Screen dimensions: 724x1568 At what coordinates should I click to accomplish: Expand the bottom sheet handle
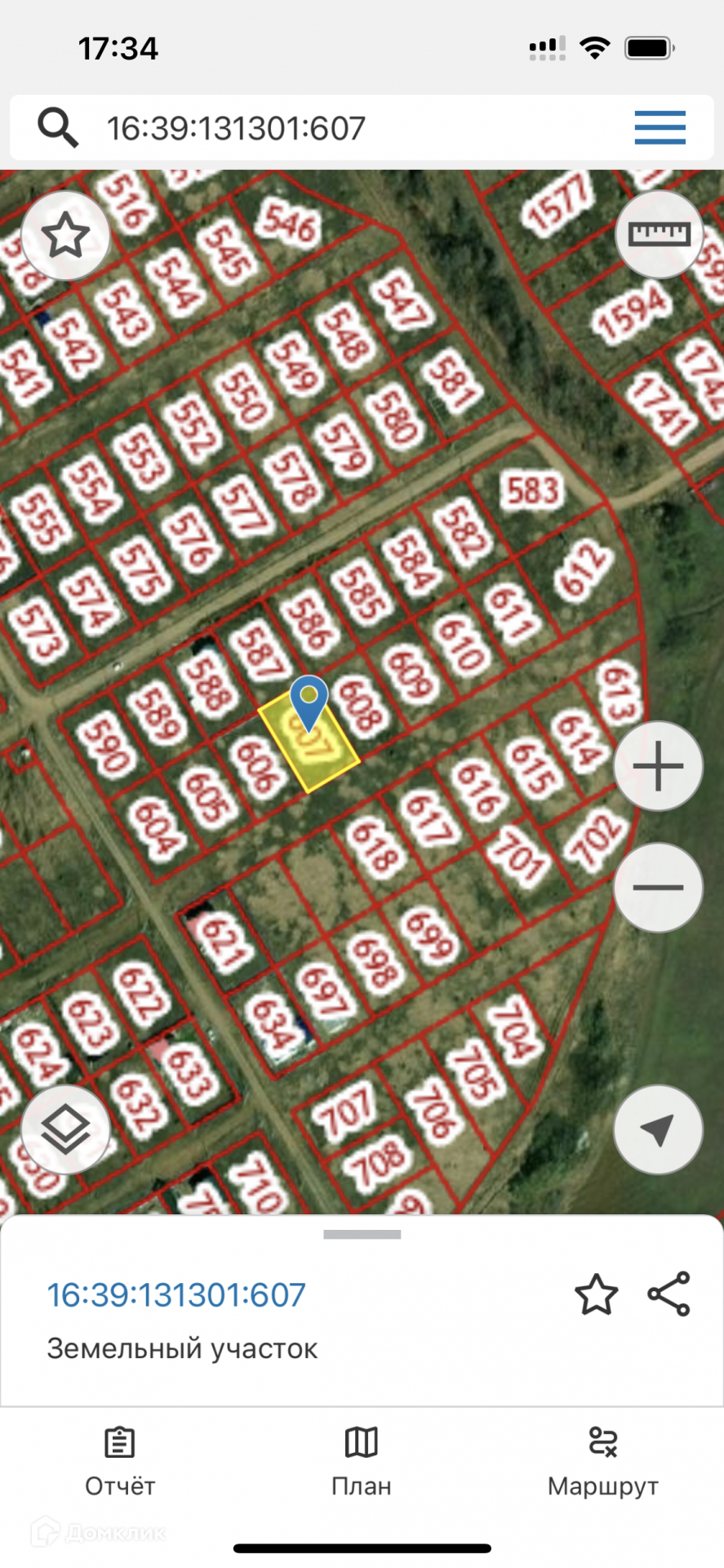pyautogui.click(x=362, y=1235)
